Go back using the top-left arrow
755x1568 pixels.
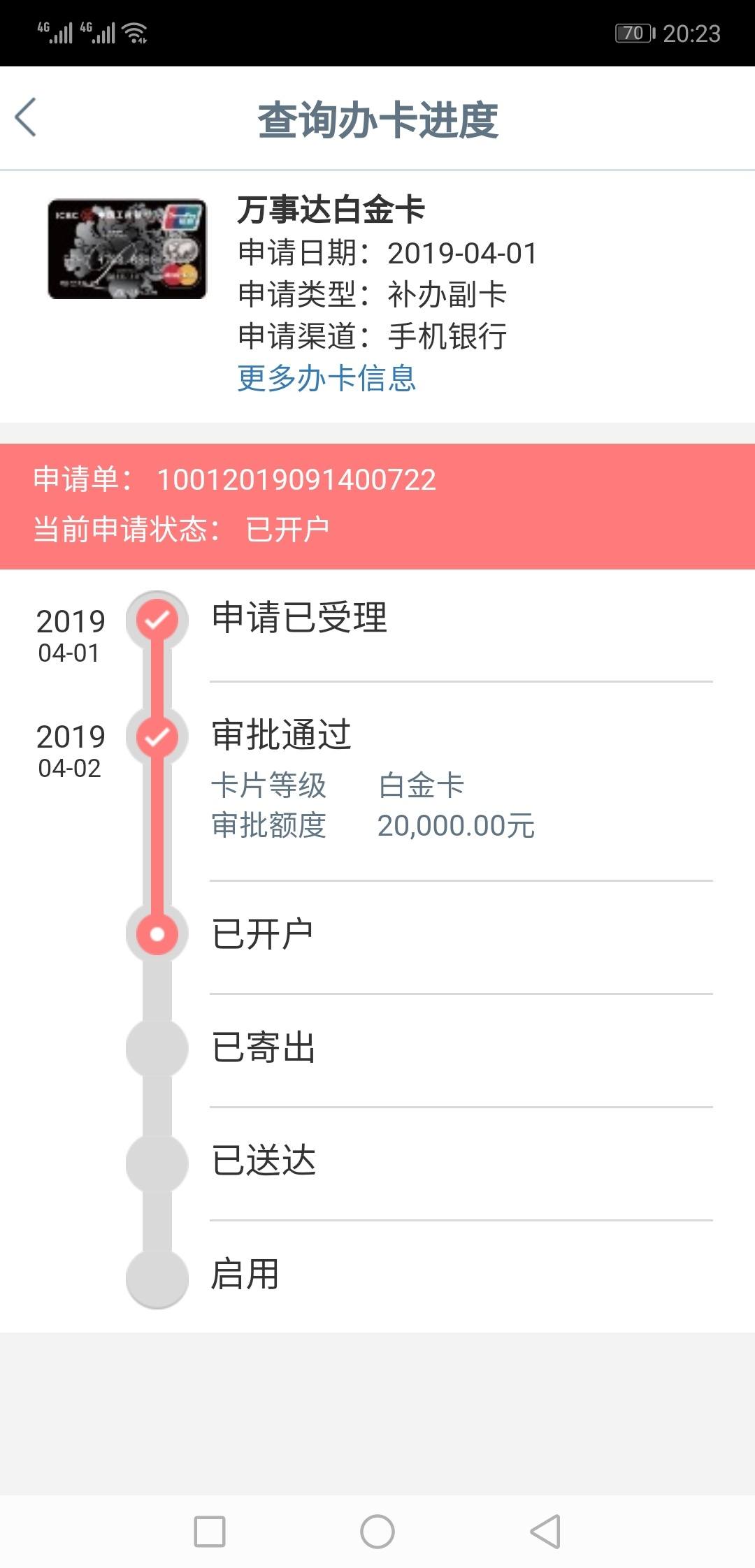pos(26,117)
